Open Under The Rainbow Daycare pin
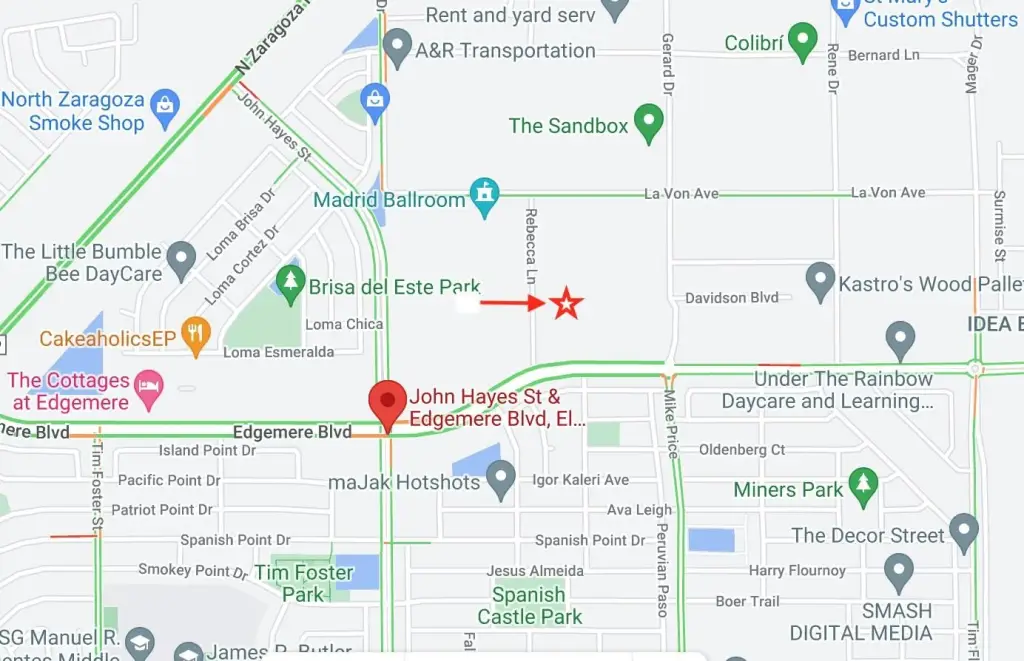Screen dimensions: 1024x661 point(900,339)
